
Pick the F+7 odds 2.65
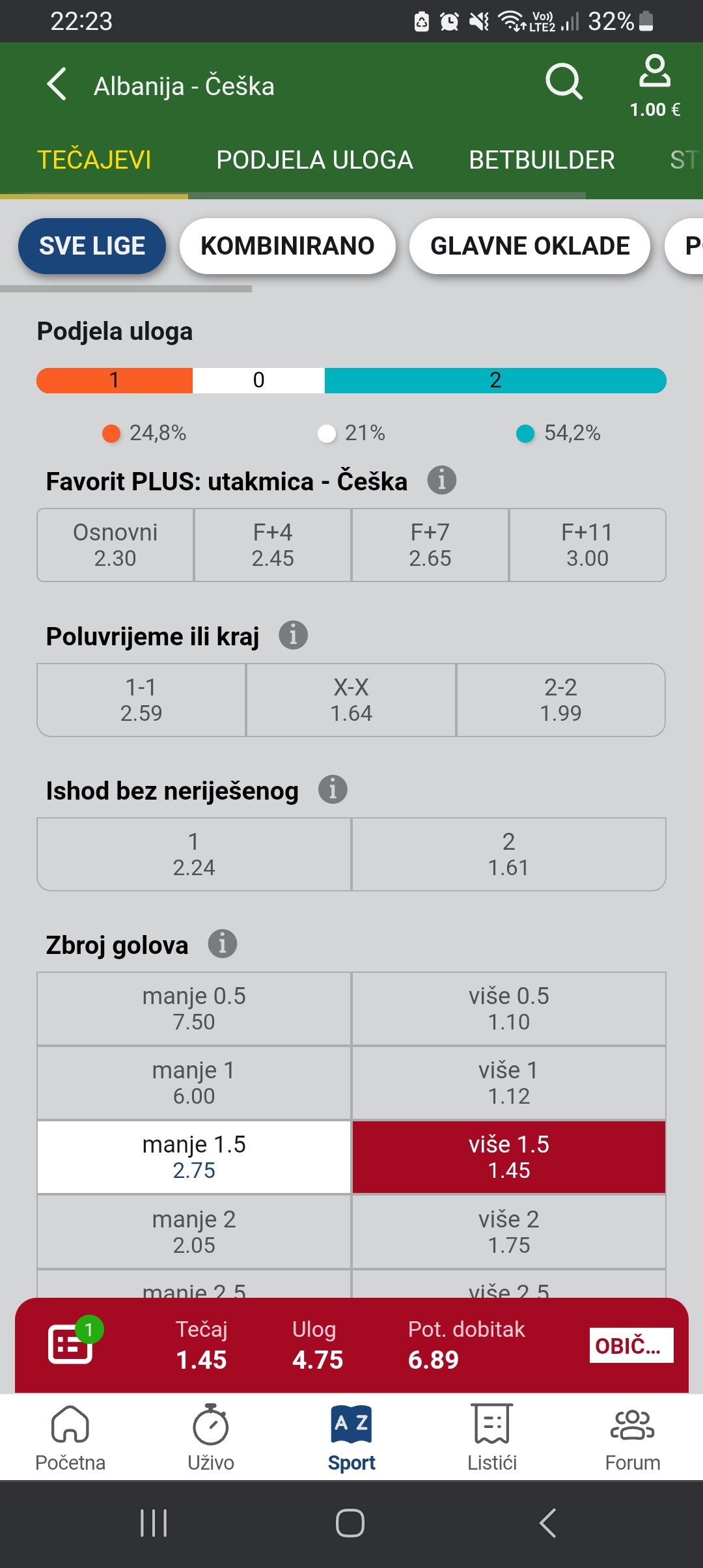coord(430,545)
